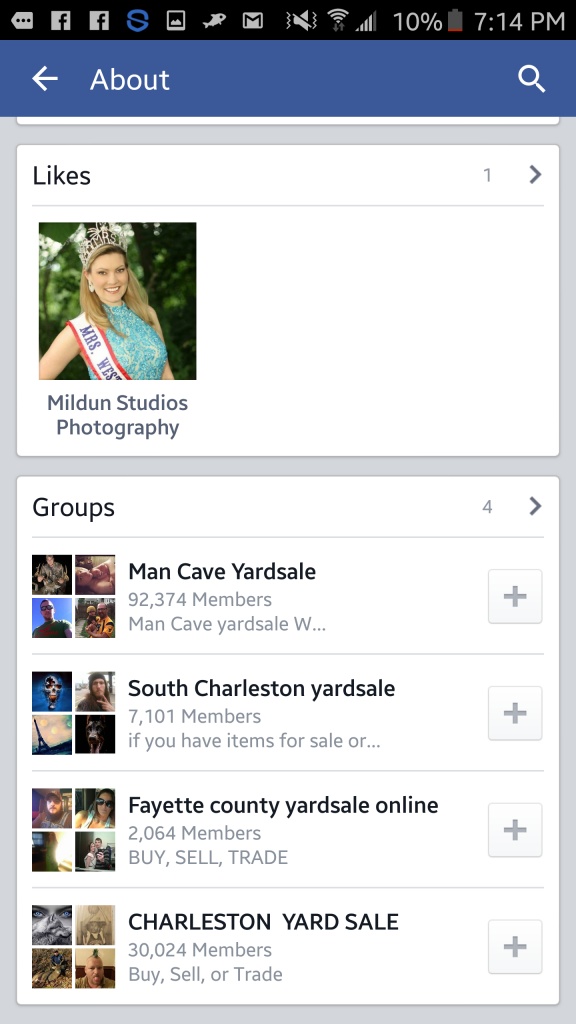Open the Fayette county yardsale online group
Viewport: 576px width, 1024px height.
[x=256, y=829]
